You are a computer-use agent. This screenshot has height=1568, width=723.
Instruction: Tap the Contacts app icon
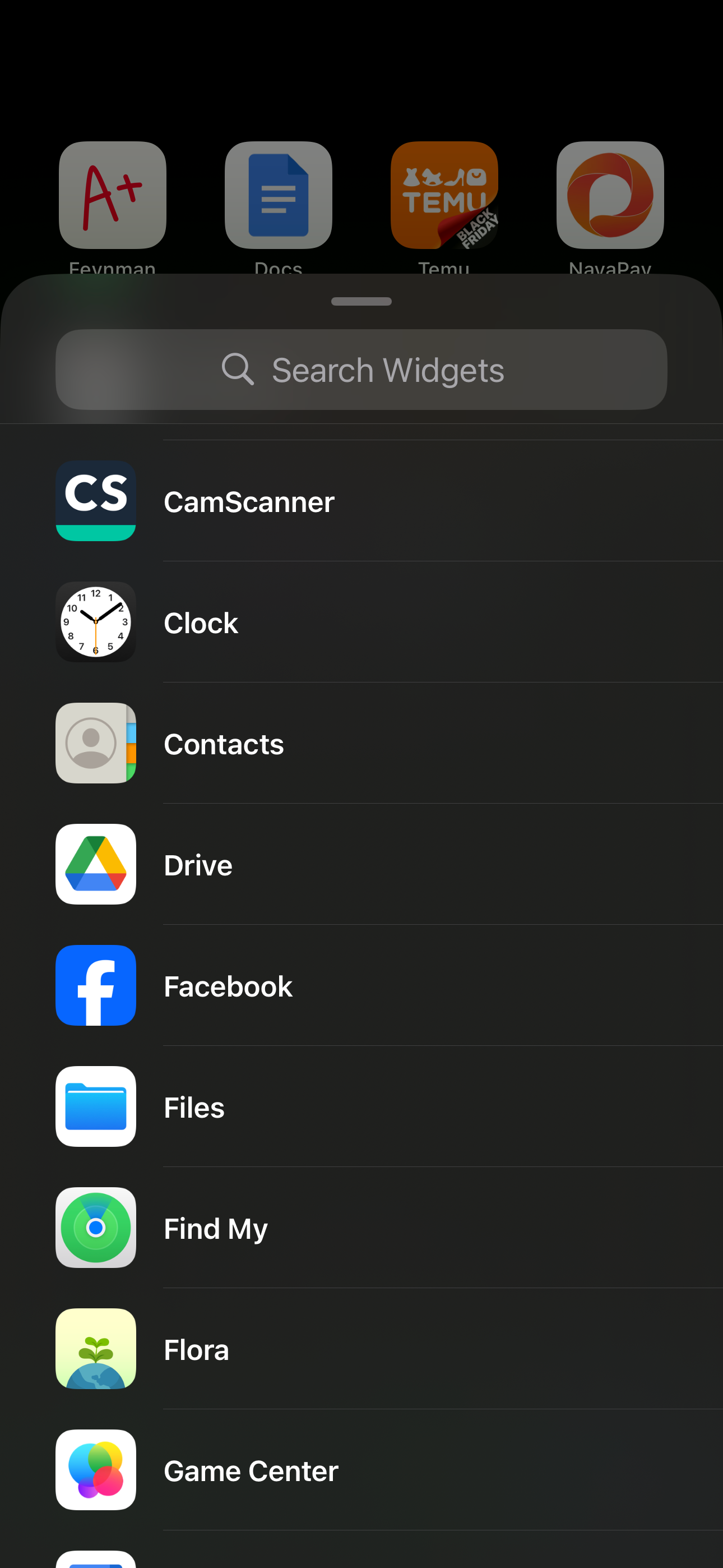tap(95, 743)
